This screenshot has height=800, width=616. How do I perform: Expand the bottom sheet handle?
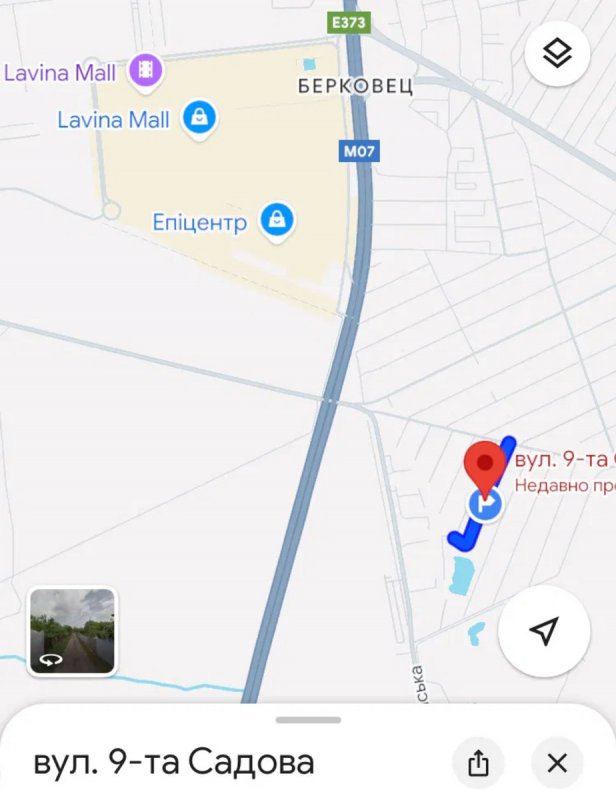click(x=308, y=720)
